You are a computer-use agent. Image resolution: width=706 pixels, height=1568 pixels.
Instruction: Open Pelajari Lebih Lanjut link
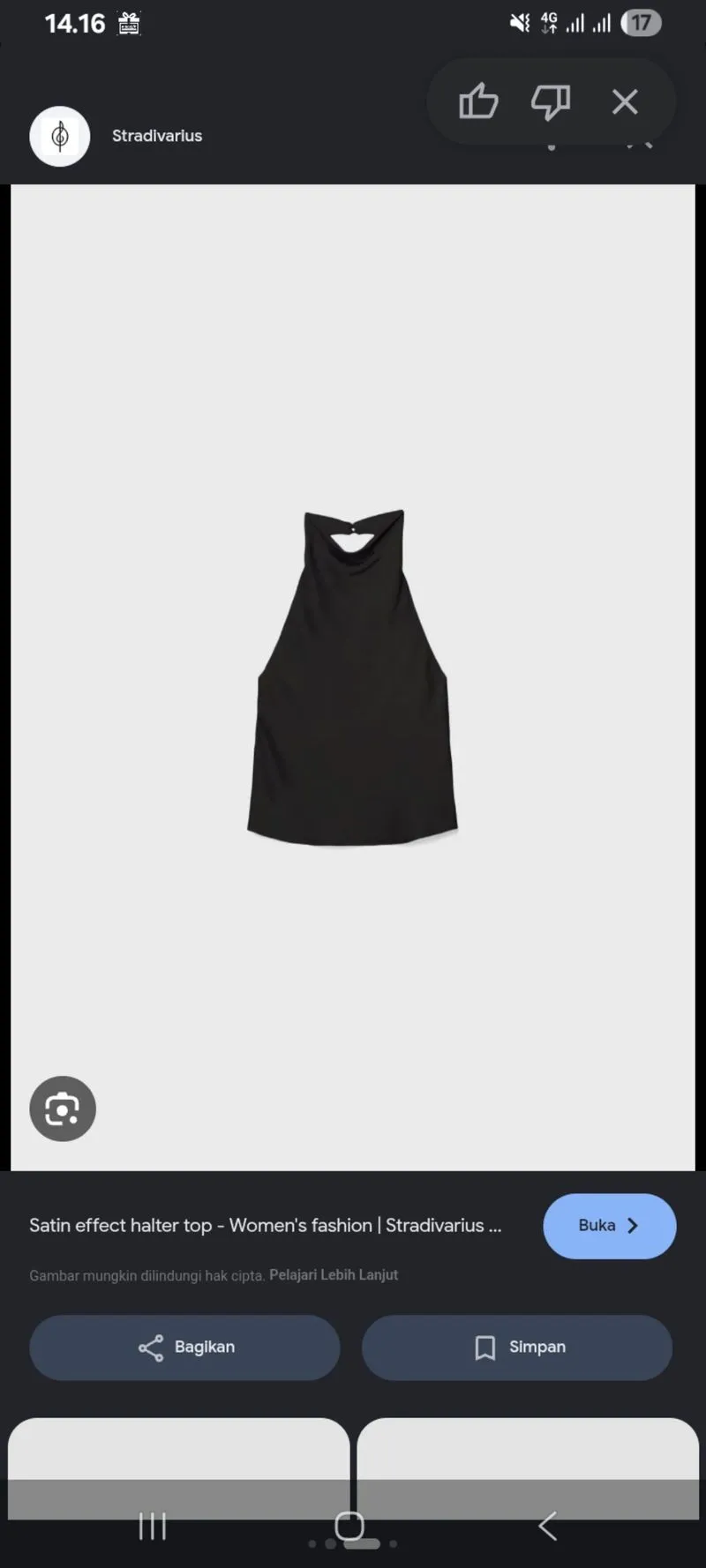point(334,1275)
